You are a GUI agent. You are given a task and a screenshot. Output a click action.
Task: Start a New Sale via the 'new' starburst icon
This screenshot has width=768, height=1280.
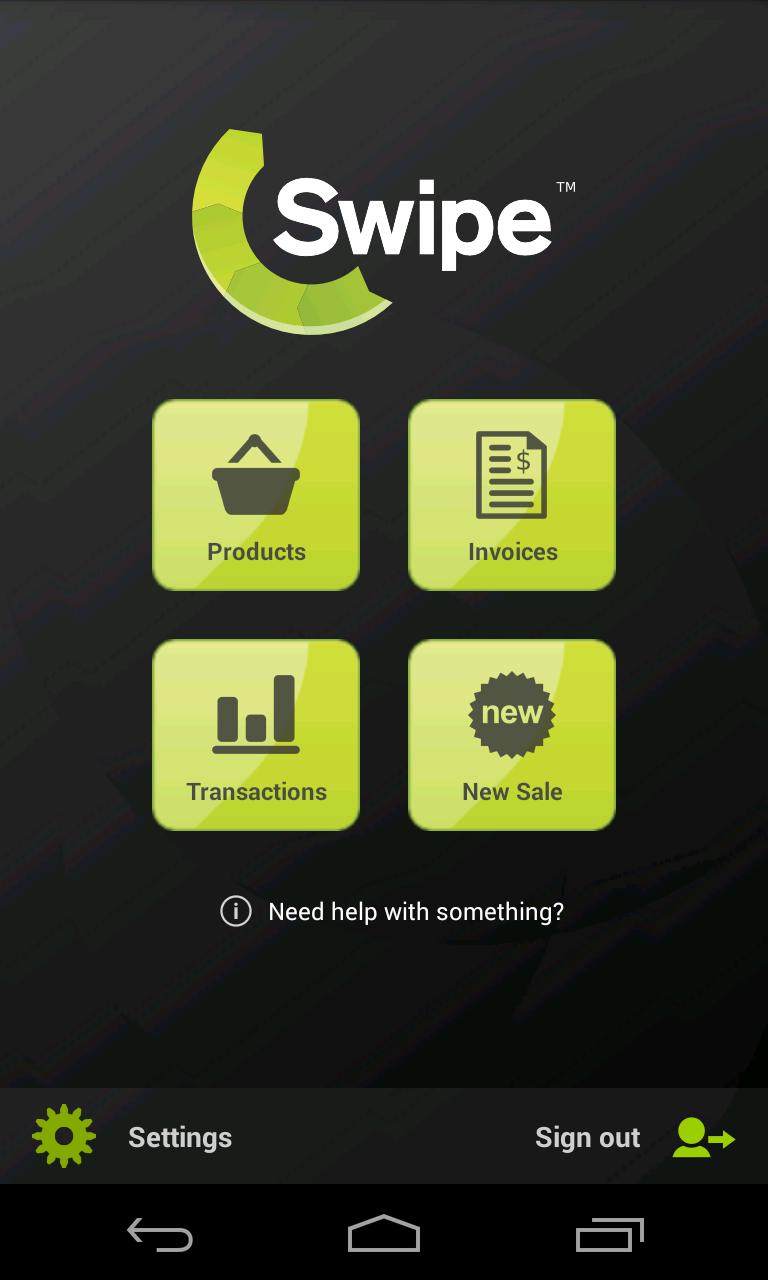click(x=512, y=712)
